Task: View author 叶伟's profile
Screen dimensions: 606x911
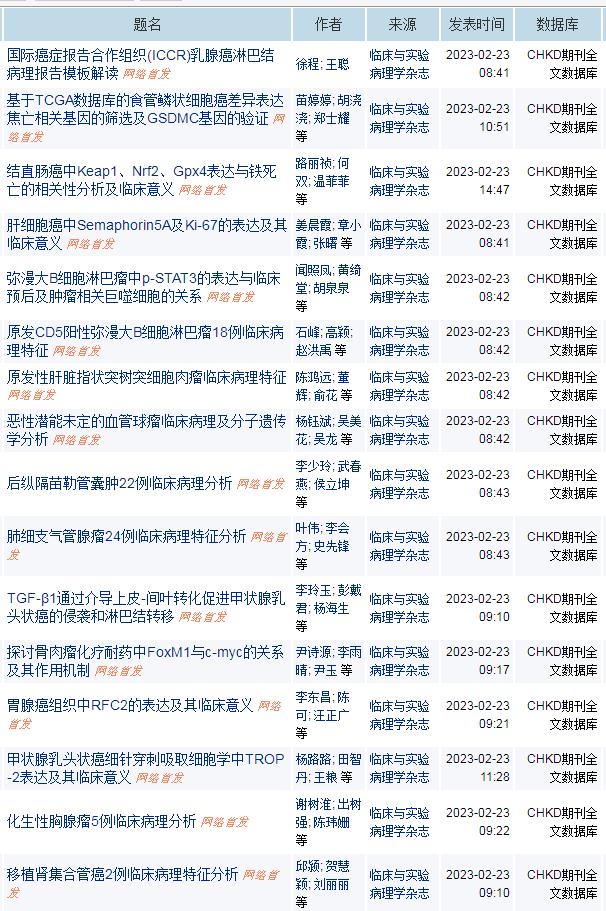Action: pyautogui.click(x=307, y=528)
